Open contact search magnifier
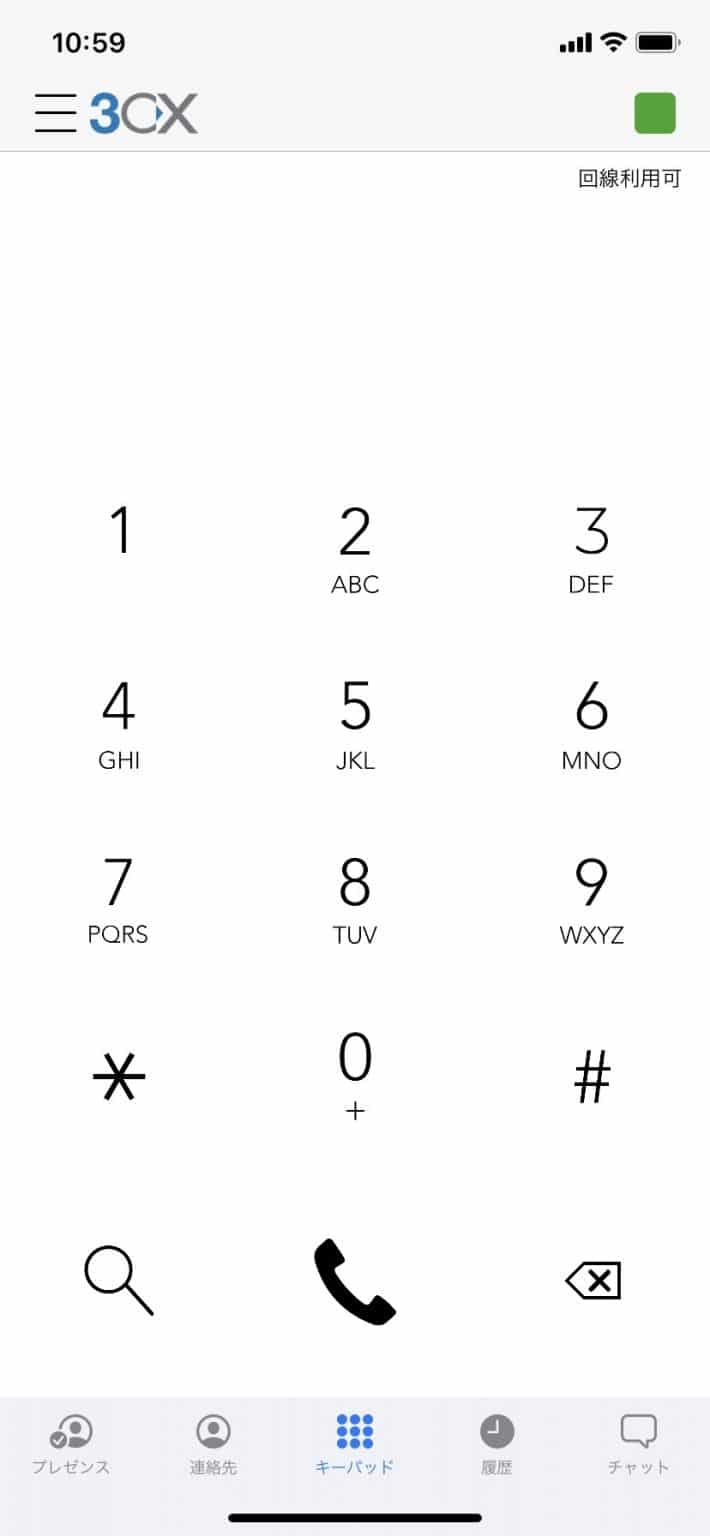 (x=119, y=1281)
